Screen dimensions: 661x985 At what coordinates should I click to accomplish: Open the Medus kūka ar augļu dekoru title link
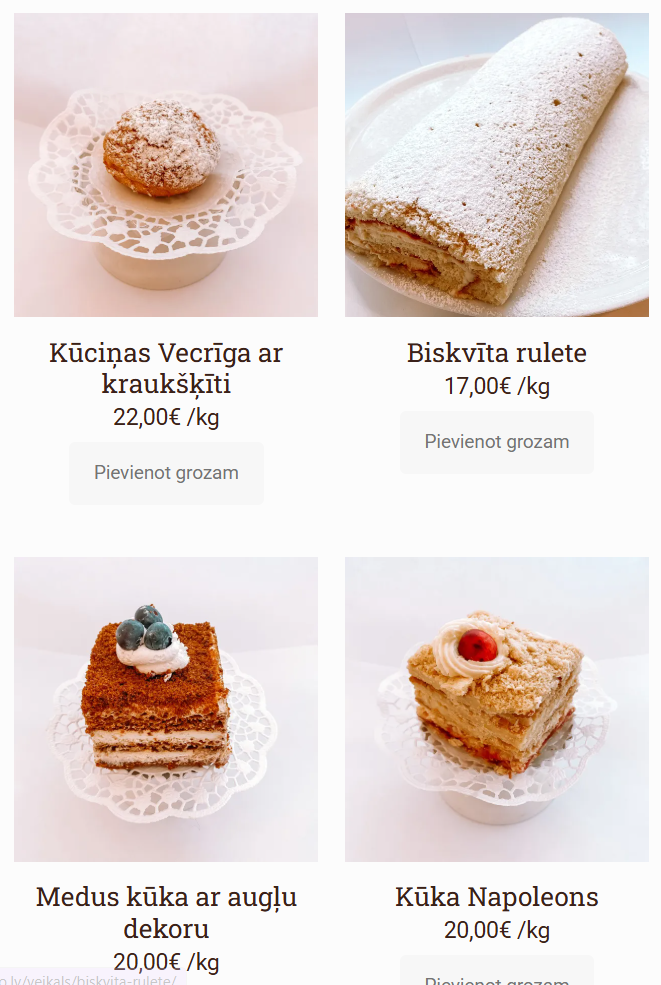[166, 912]
